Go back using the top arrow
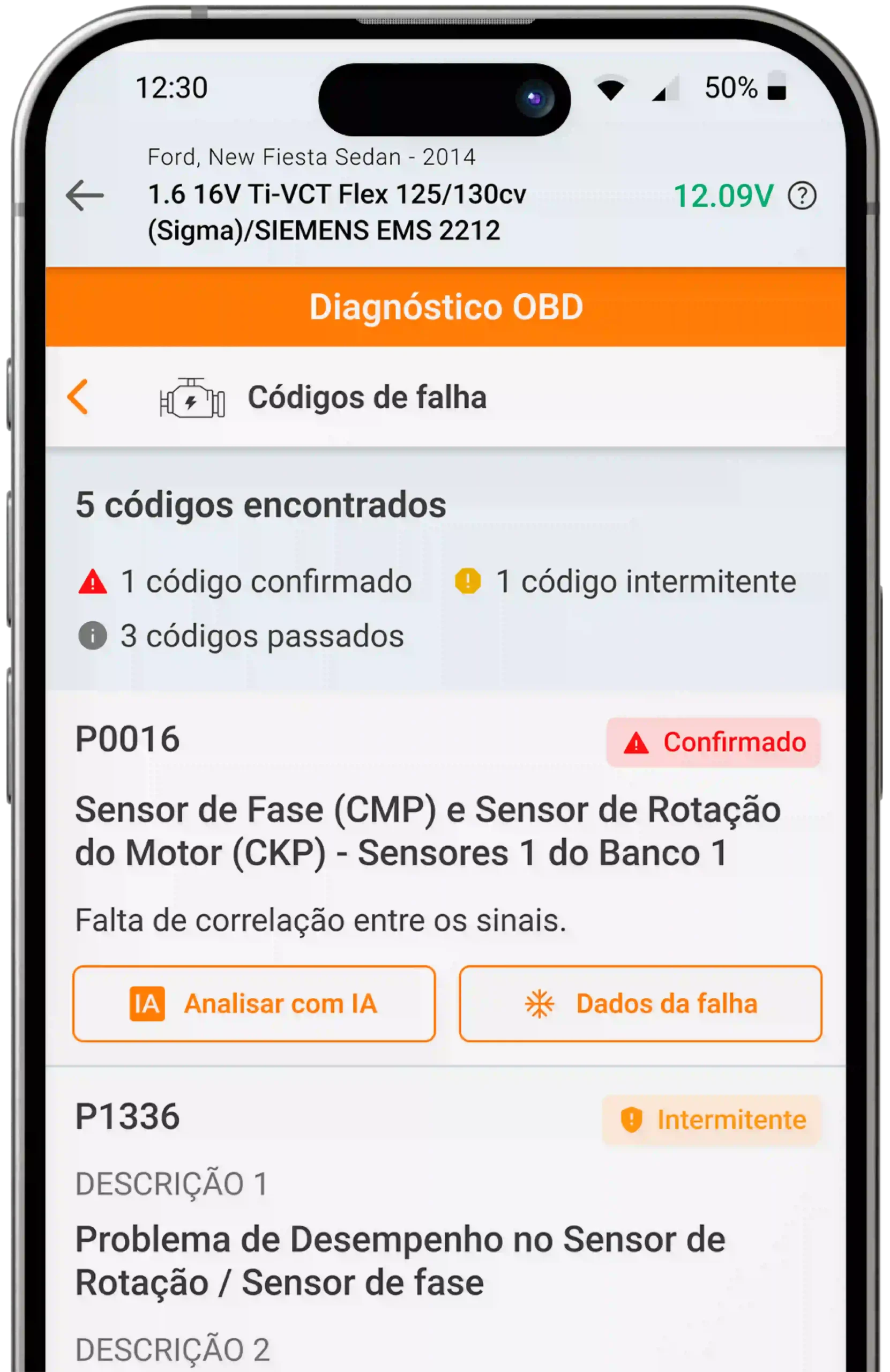 coord(85,196)
